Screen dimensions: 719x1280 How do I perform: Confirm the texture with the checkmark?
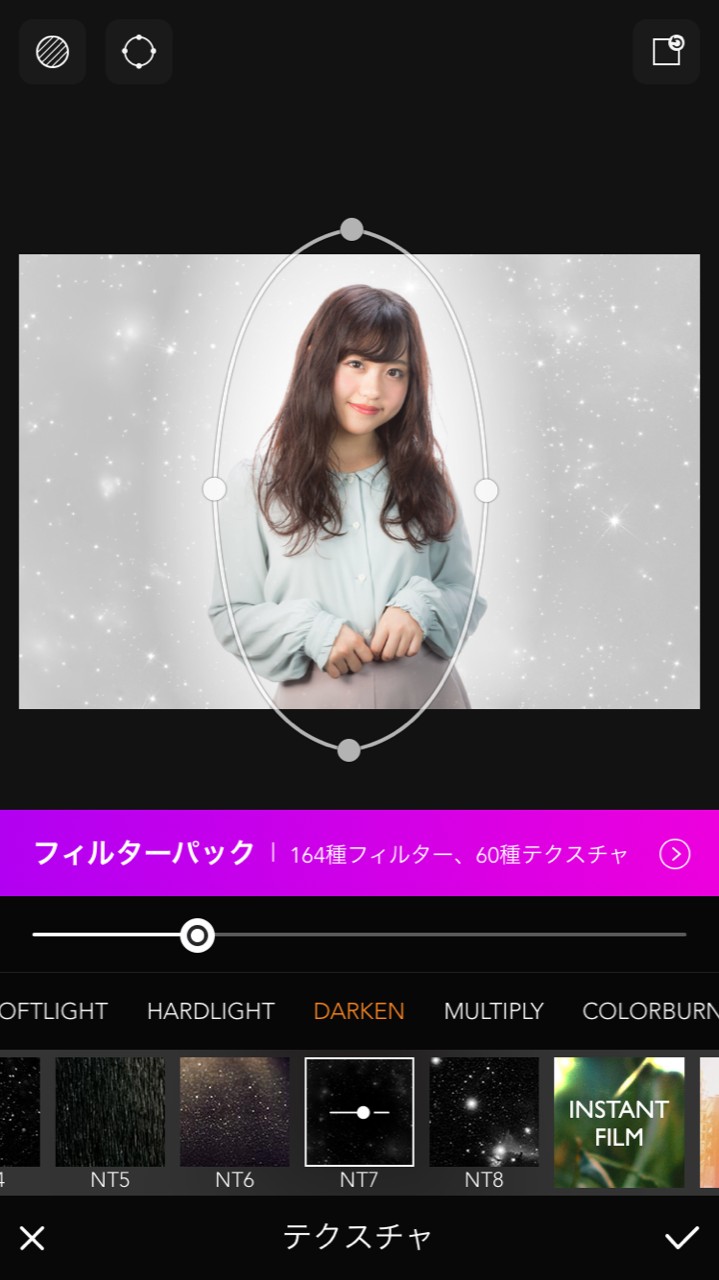tap(682, 1238)
